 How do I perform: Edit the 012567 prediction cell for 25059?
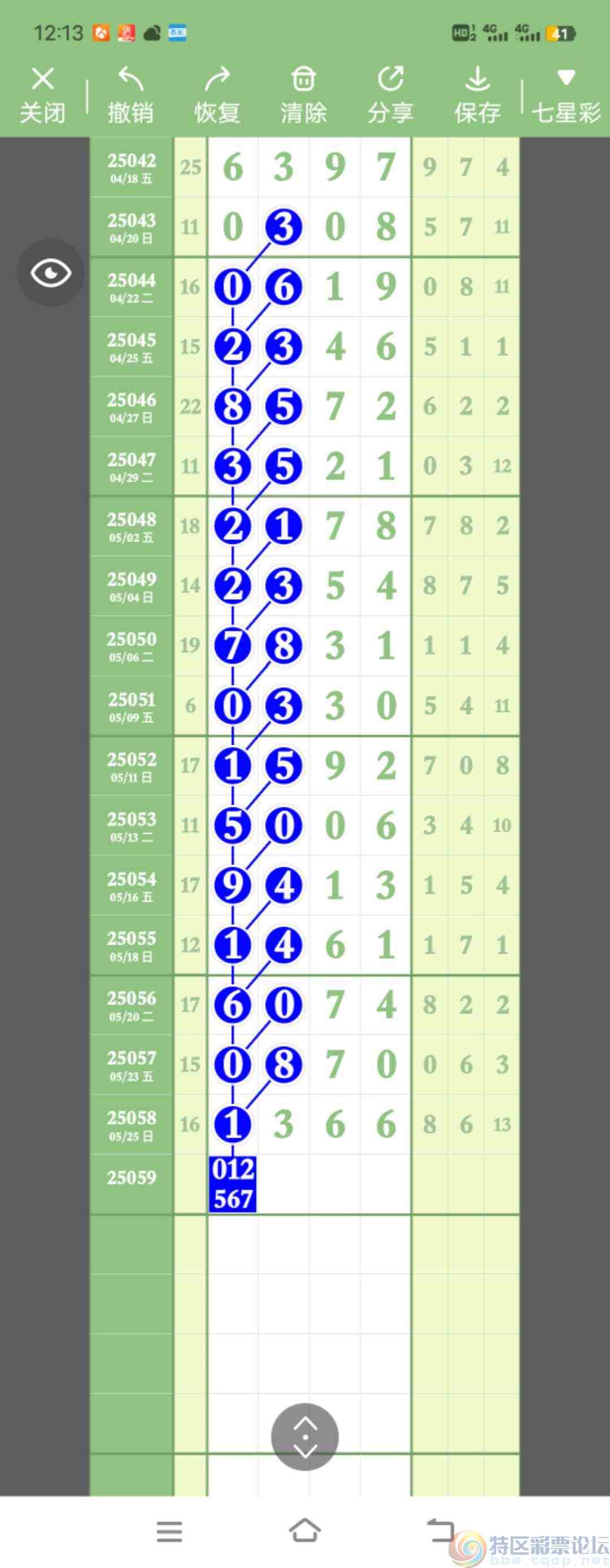tap(233, 1183)
